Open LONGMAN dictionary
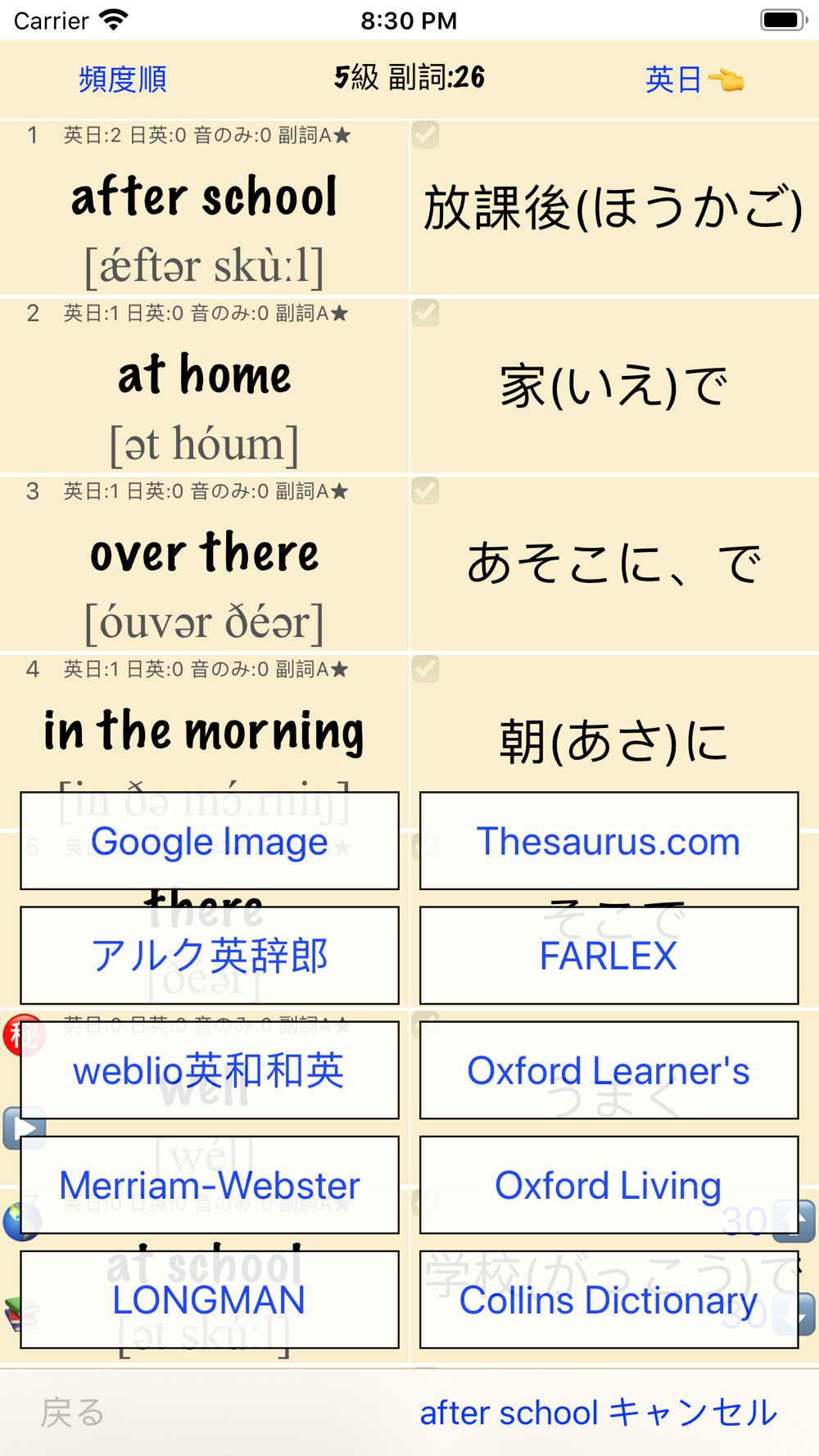The image size is (819, 1456). click(x=210, y=1300)
